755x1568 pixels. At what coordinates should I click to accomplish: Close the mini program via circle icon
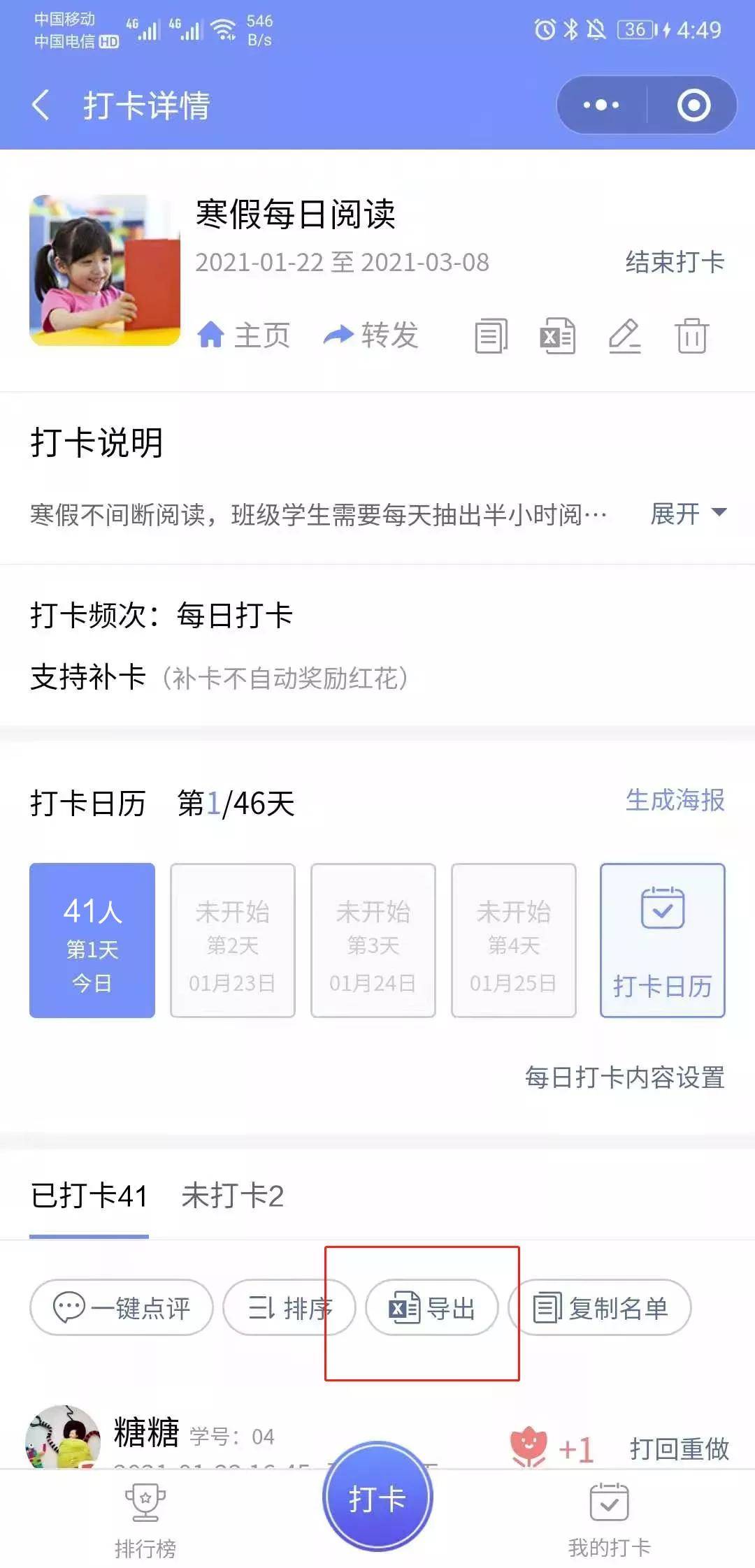[693, 106]
